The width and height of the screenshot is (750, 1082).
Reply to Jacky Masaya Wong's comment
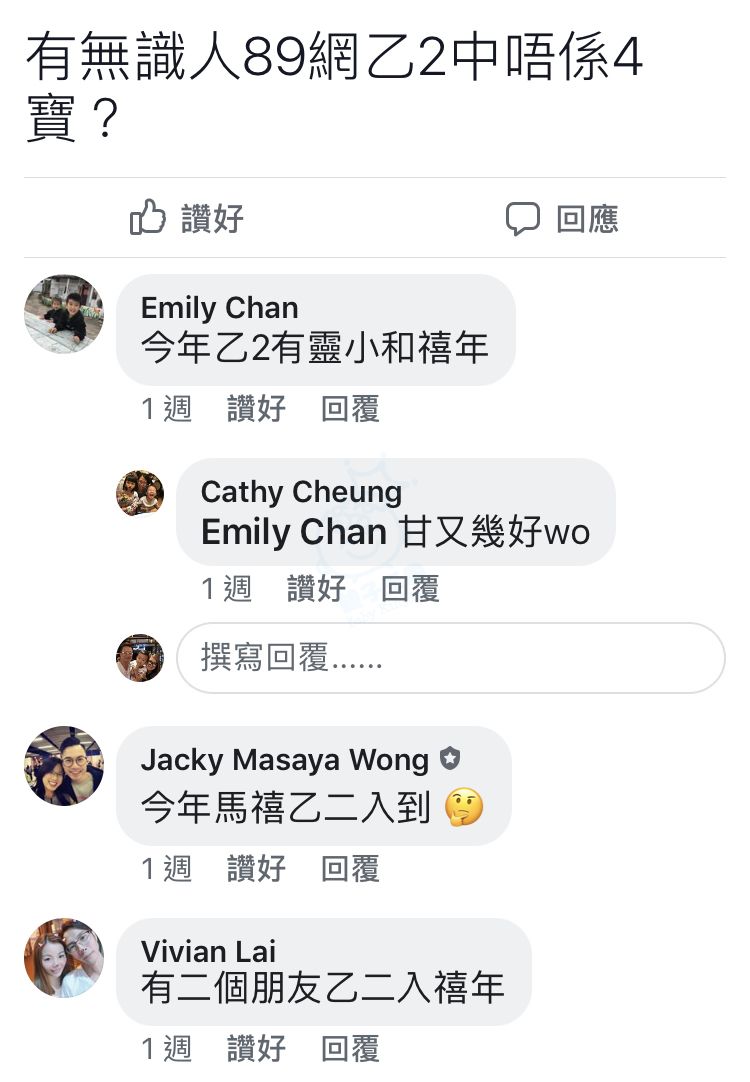point(350,869)
